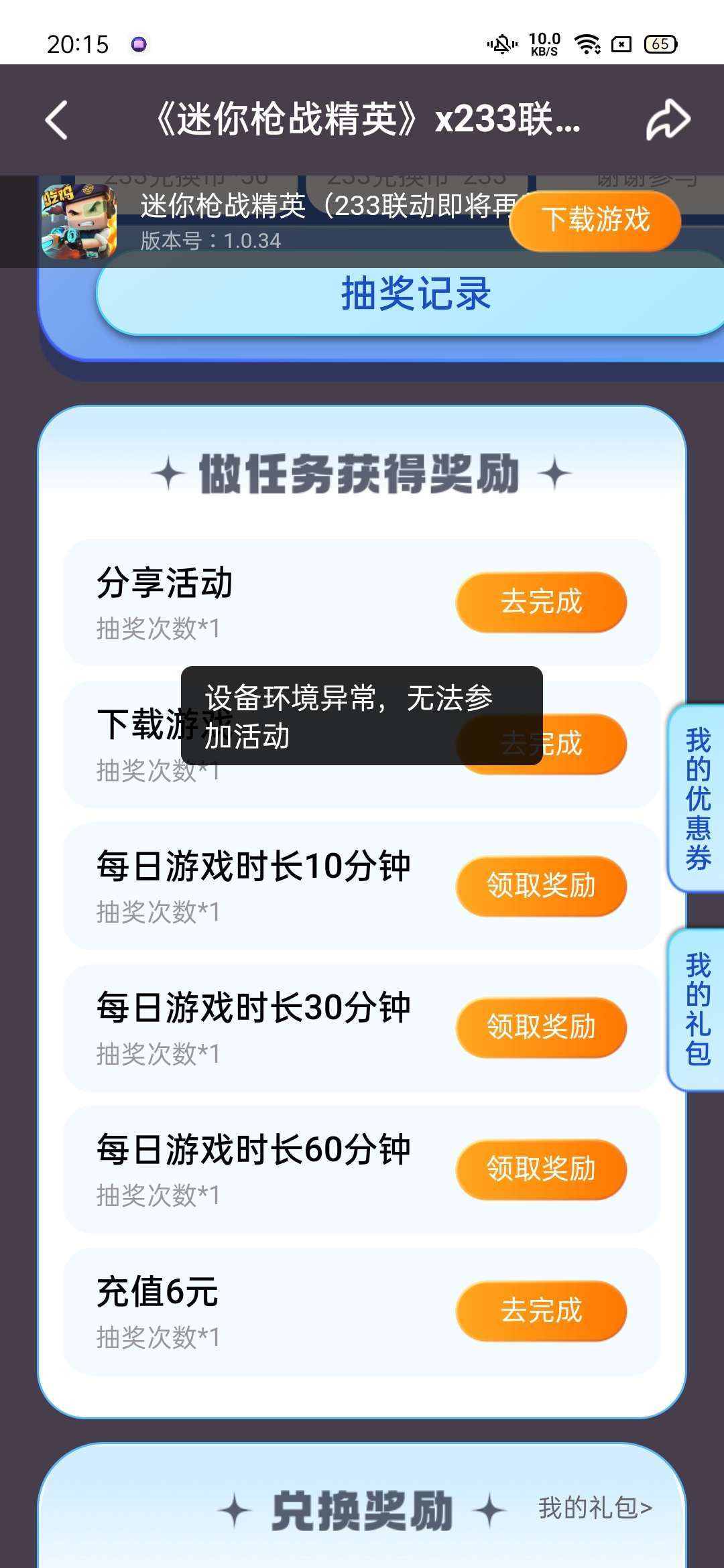Image resolution: width=724 pixels, height=1568 pixels.
Task: Claim reward for 每日游戏时长10分钟
Action: click(x=541, y=885)
